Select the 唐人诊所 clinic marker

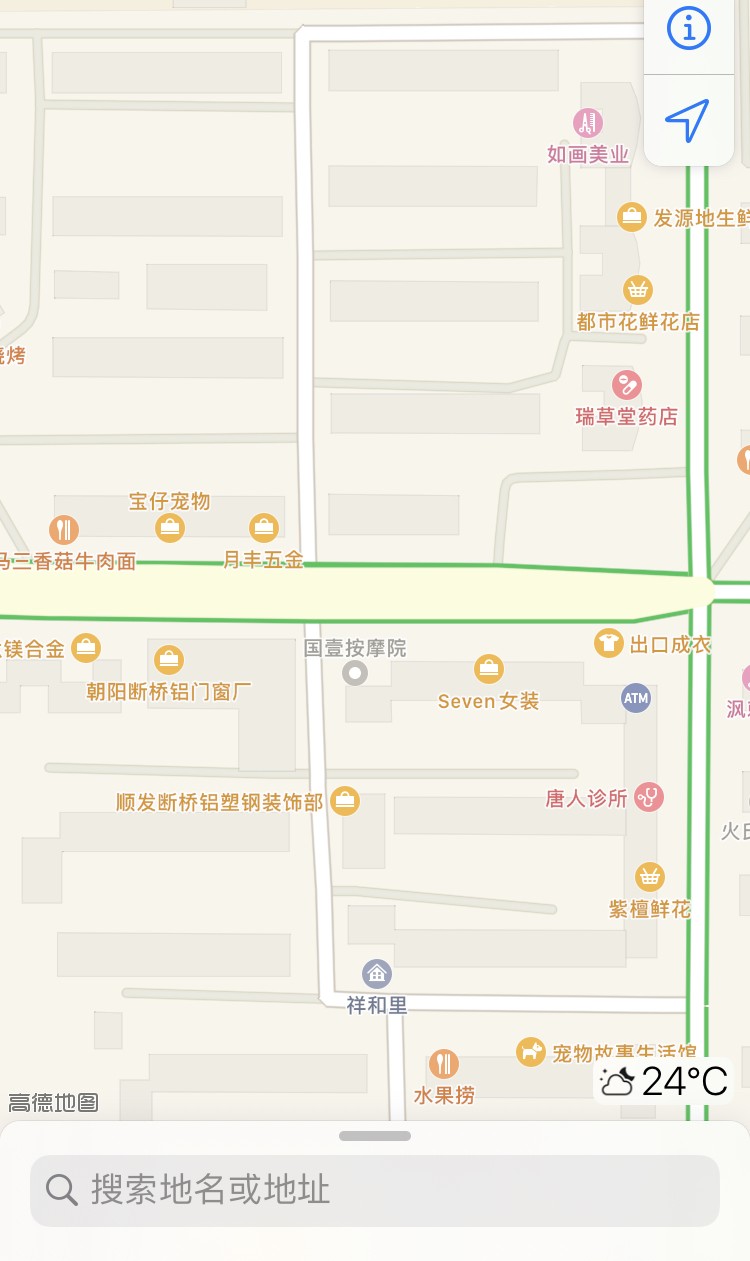(x=649, y=797)
